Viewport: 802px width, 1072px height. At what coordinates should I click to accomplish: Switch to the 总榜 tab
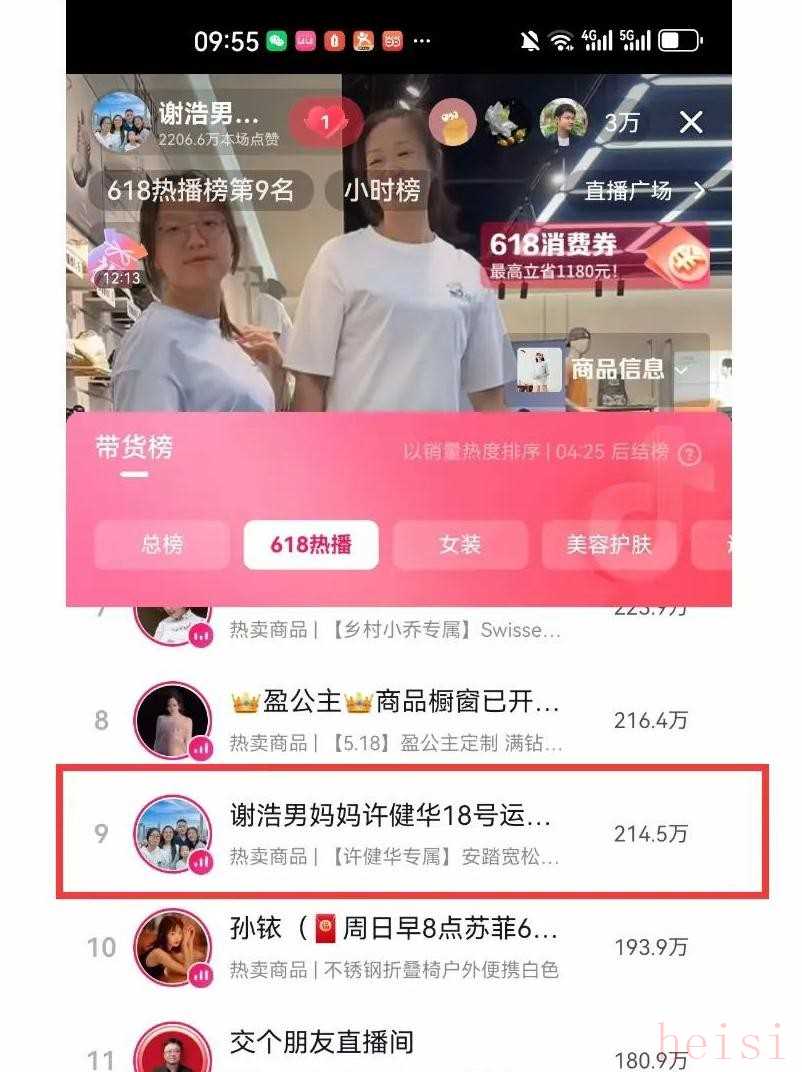point(162,544)
